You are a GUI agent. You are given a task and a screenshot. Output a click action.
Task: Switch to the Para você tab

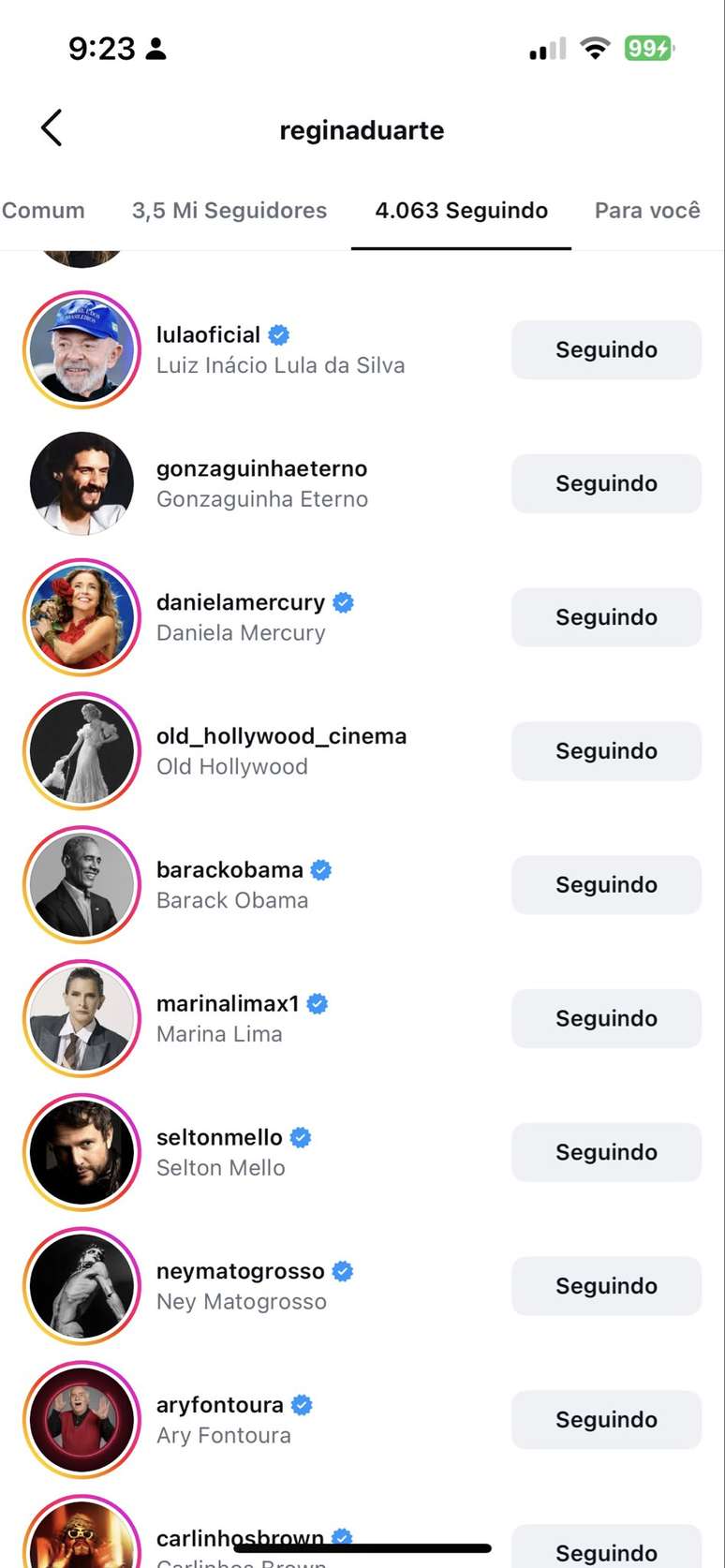(x=647, y=211)
